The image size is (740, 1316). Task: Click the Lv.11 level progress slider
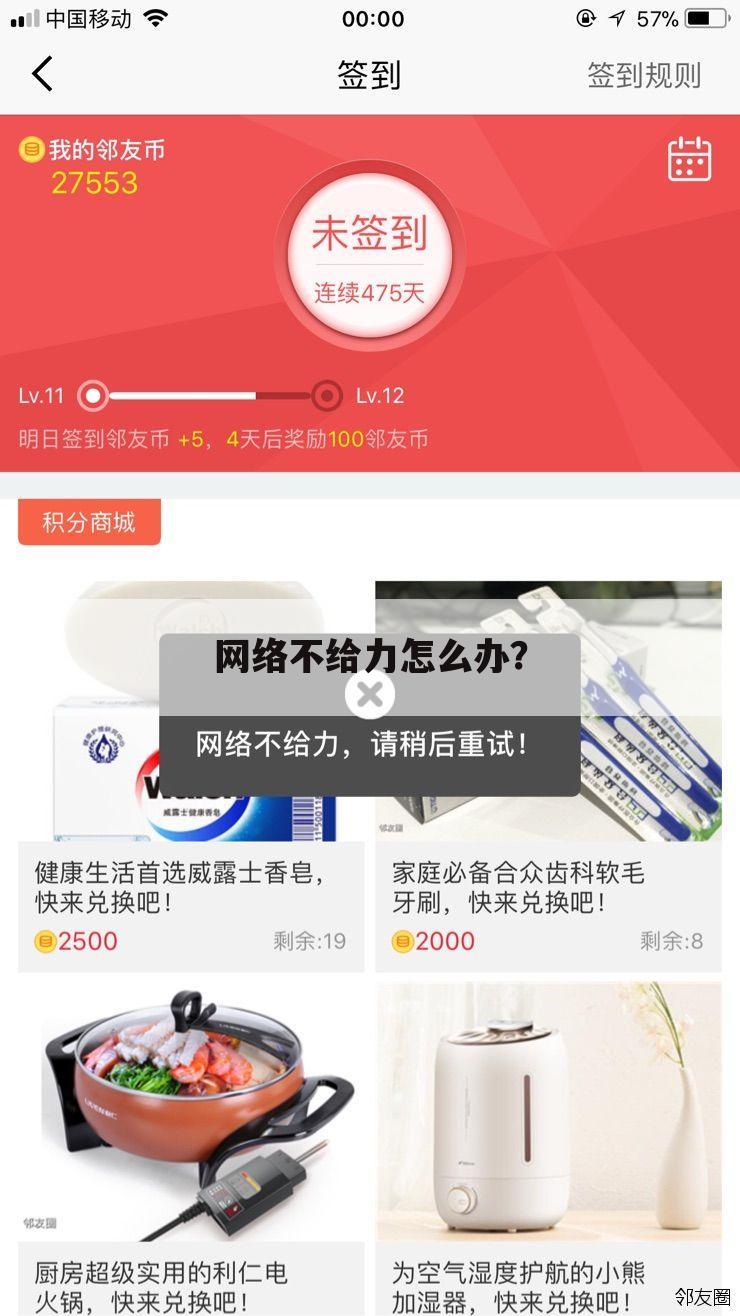[94, 396]
